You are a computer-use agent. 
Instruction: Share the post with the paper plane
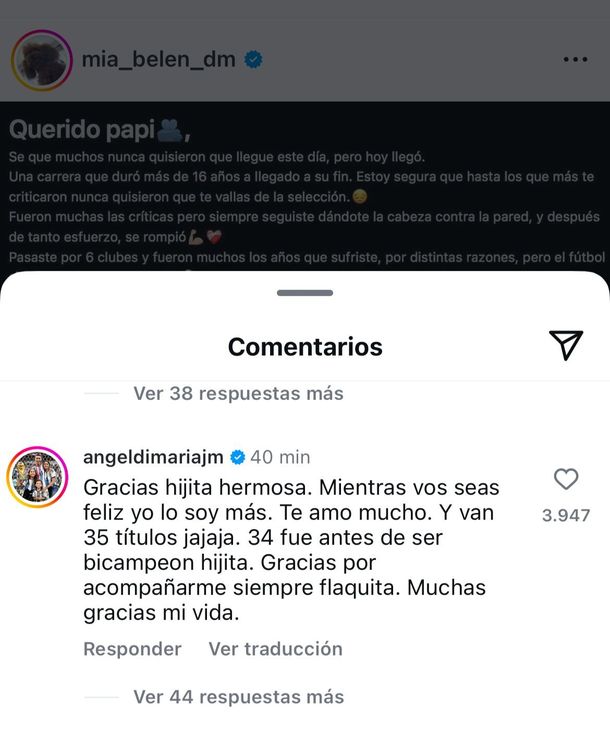(x=566, y=345)
